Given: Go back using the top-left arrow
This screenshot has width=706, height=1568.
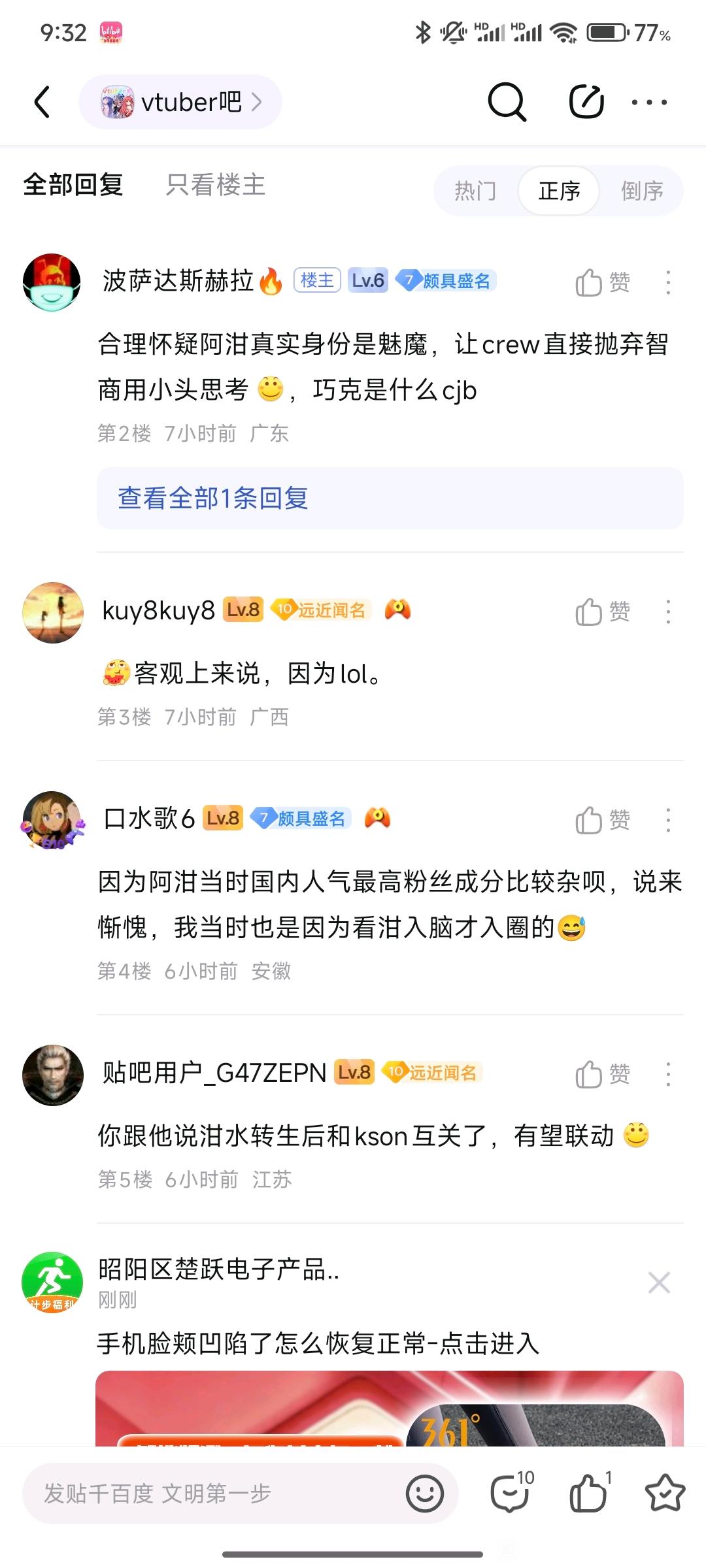Looking at the screenshot, I should pyautogui.click(x=42, y=102).
